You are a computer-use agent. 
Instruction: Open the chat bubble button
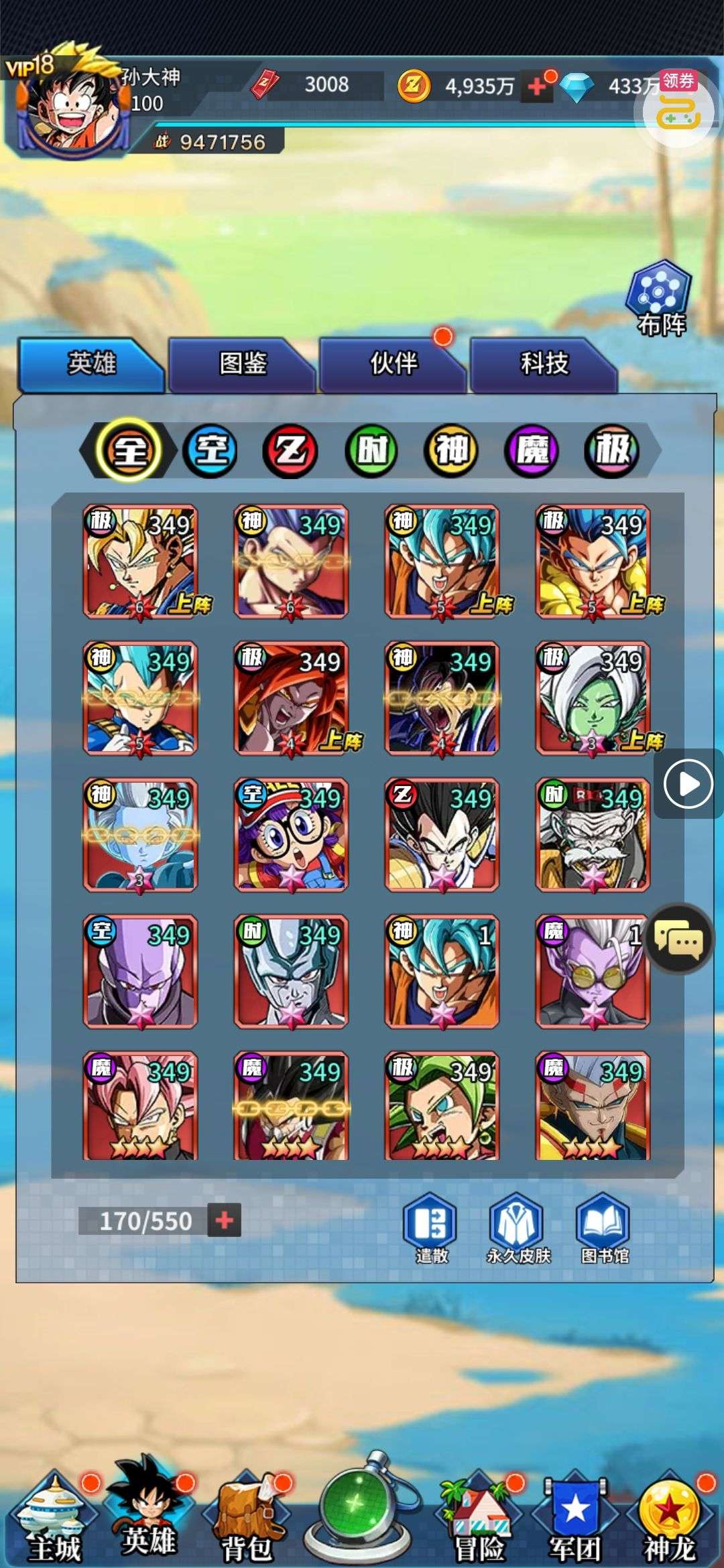[678, 939]
